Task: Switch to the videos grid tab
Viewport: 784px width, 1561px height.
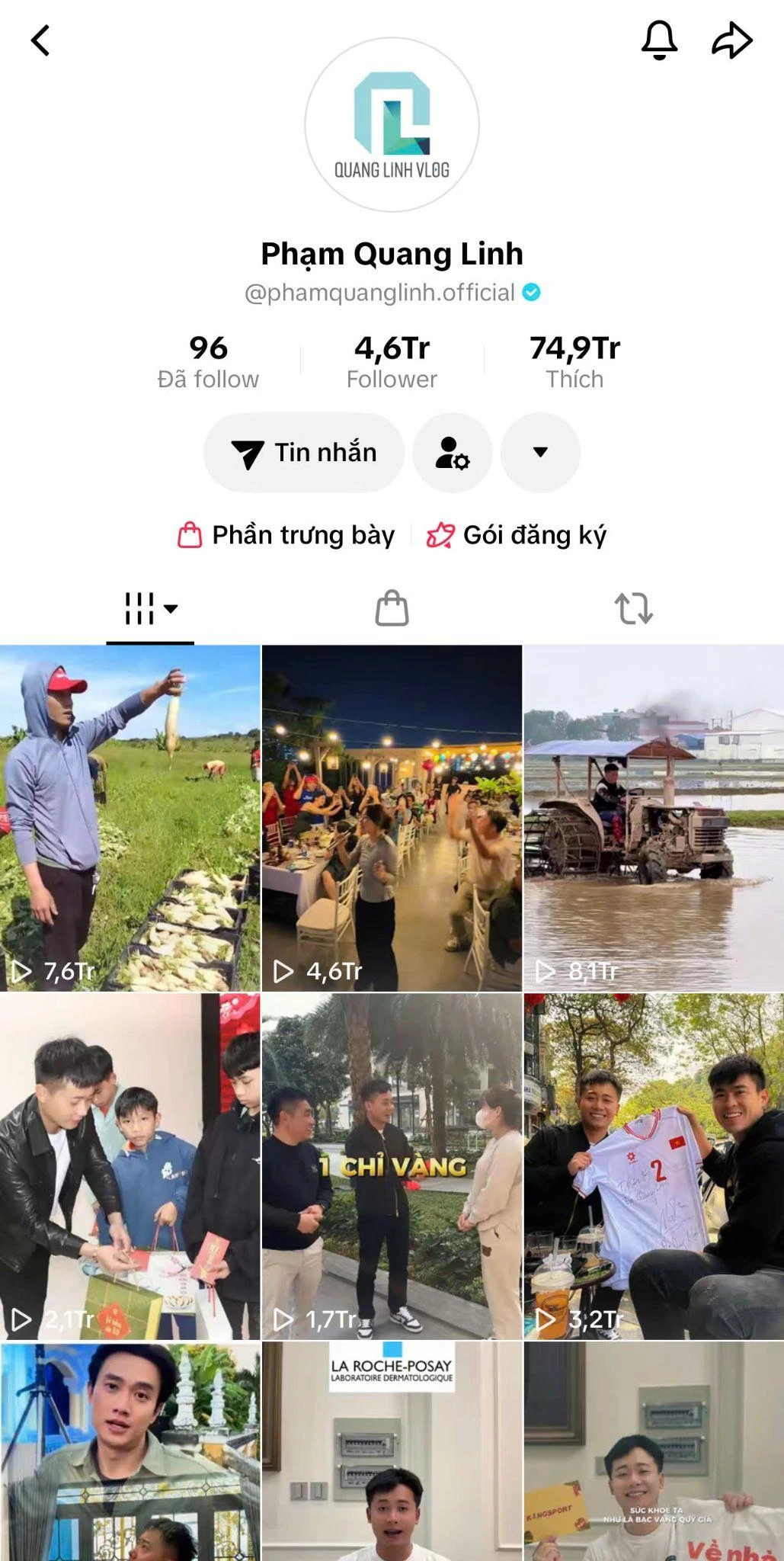Action: click(x=150, y=609)
